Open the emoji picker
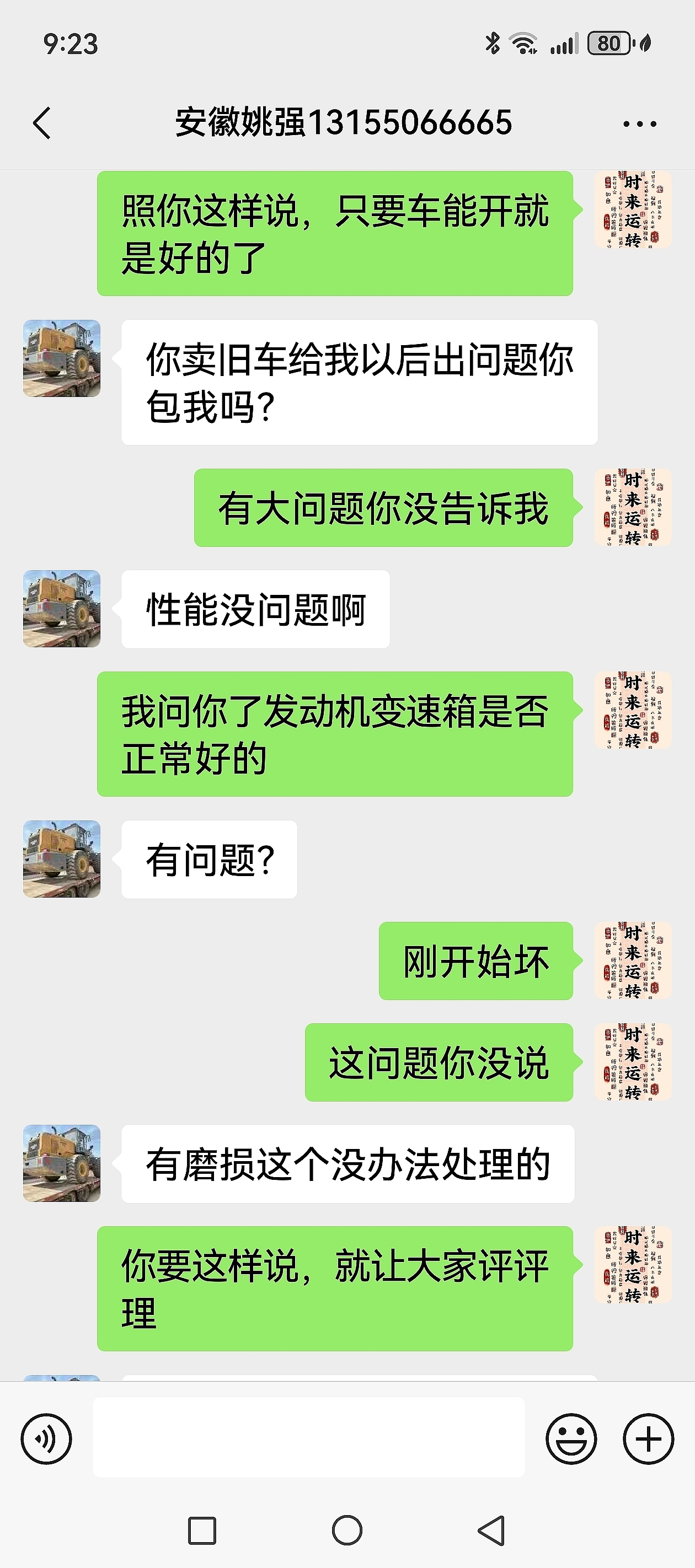Image resolution: width=695 pixels, height=1568 pixels. pyautogui.click(x=571, y=1439)
